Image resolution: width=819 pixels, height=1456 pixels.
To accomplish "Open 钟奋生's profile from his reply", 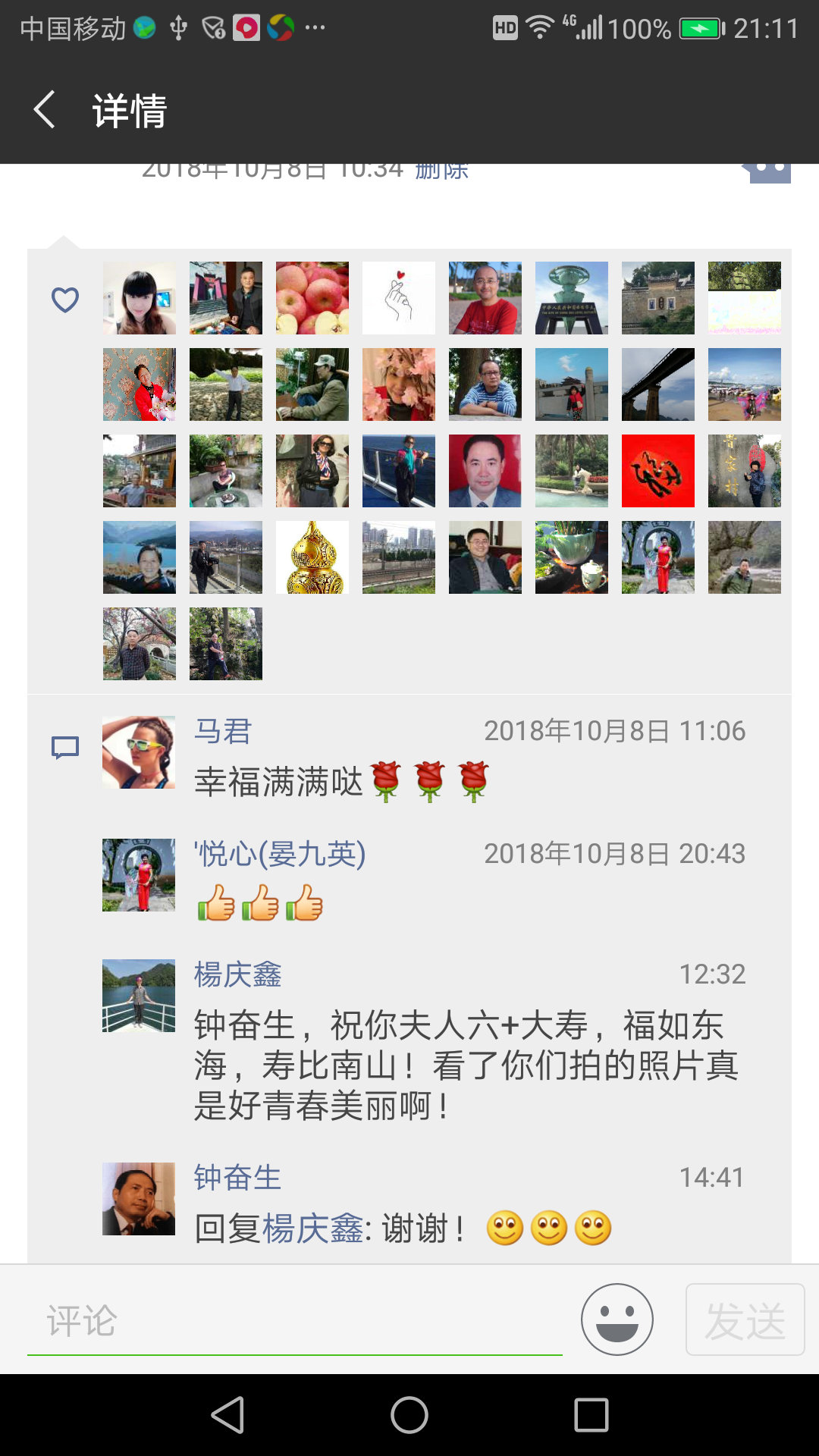I will coord(237,1178).
